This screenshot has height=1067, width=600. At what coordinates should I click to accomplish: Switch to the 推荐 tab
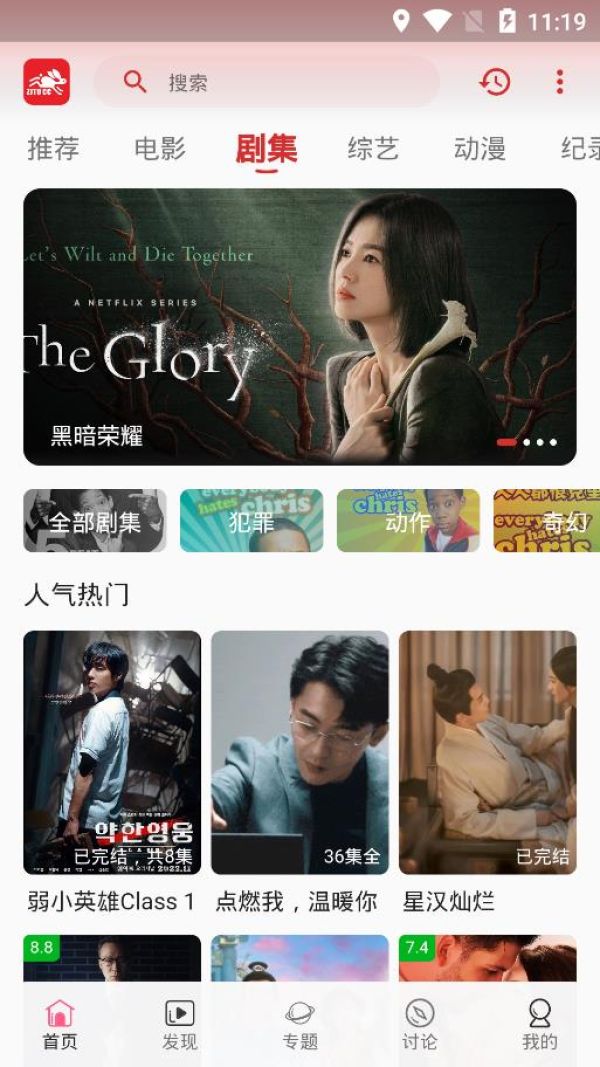pos(53,149)
